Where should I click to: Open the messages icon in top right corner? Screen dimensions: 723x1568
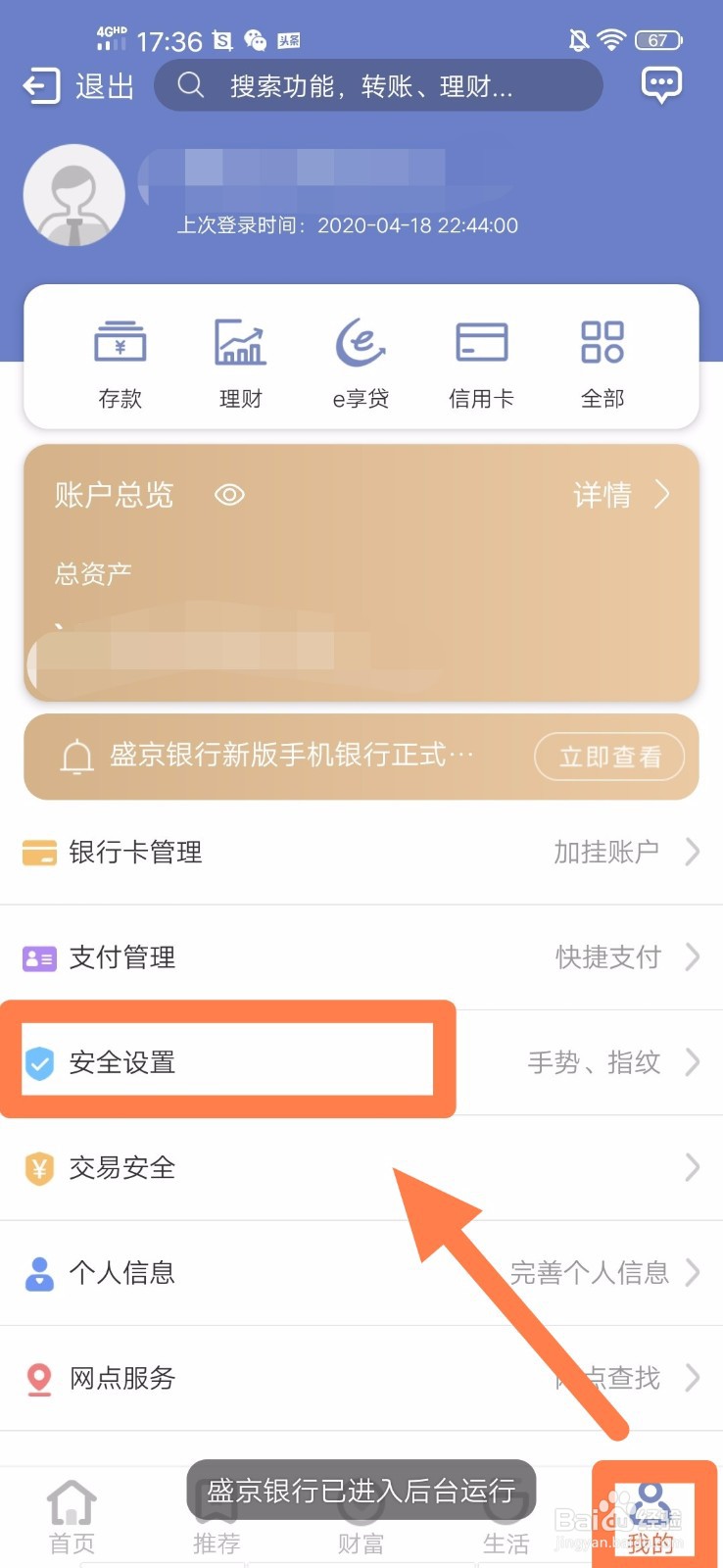point(660,85)
